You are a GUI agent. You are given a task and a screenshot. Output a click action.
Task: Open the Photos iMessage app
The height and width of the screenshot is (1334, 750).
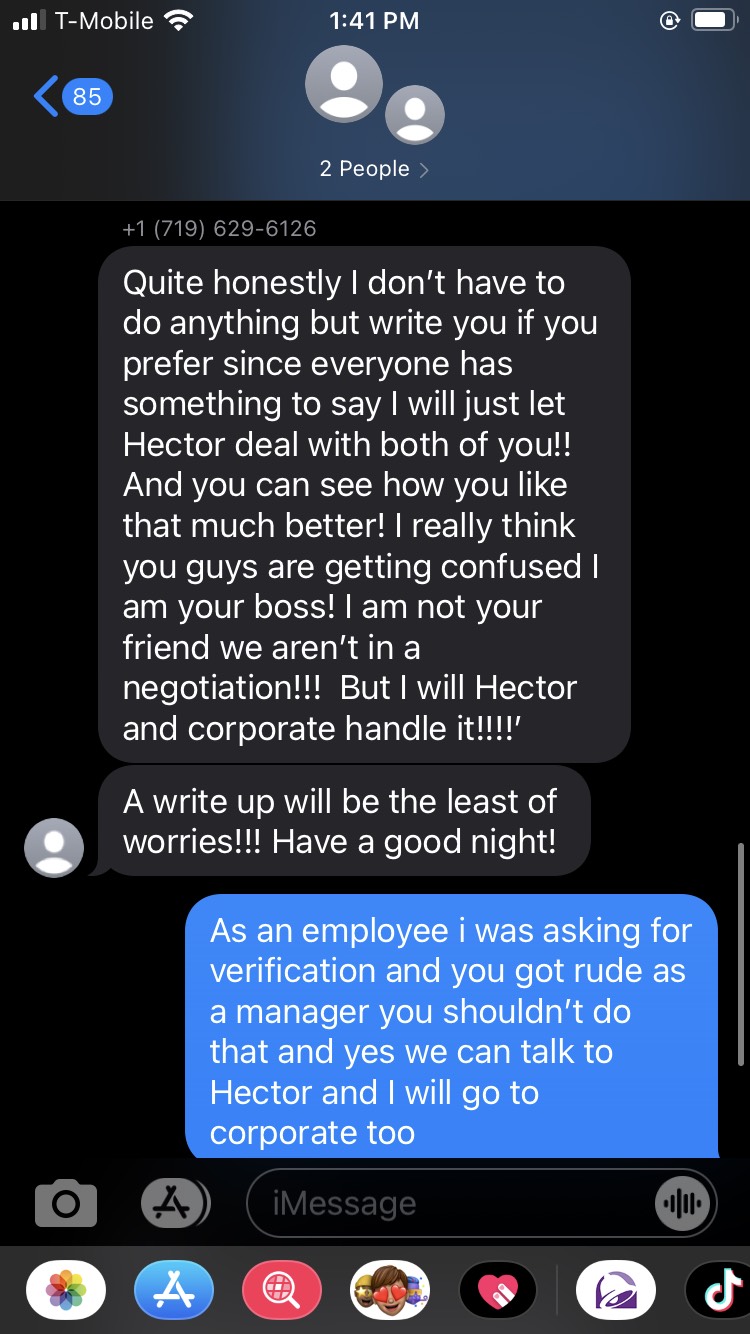[66, 1292]
